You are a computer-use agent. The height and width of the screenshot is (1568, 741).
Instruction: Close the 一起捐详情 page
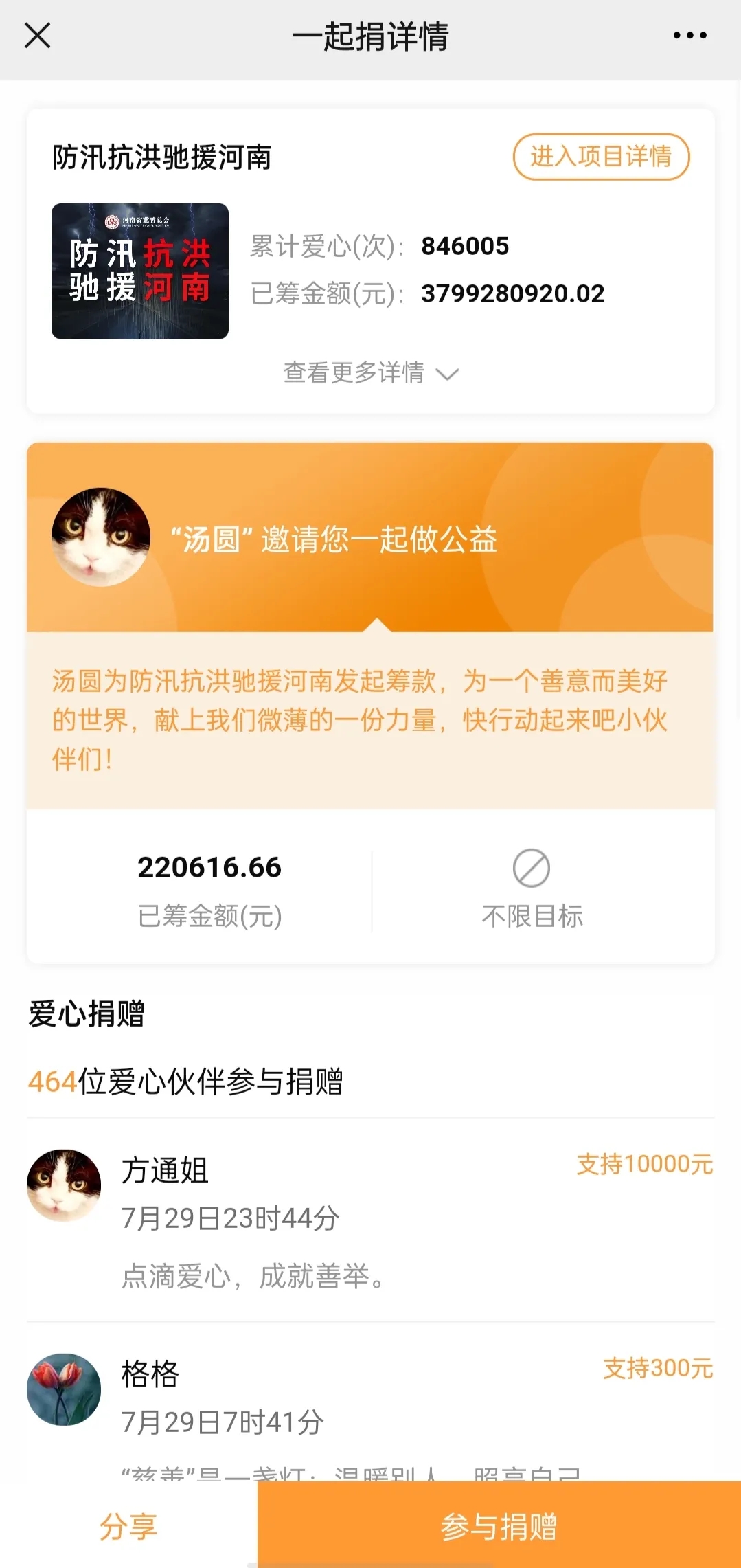(37, 36)
